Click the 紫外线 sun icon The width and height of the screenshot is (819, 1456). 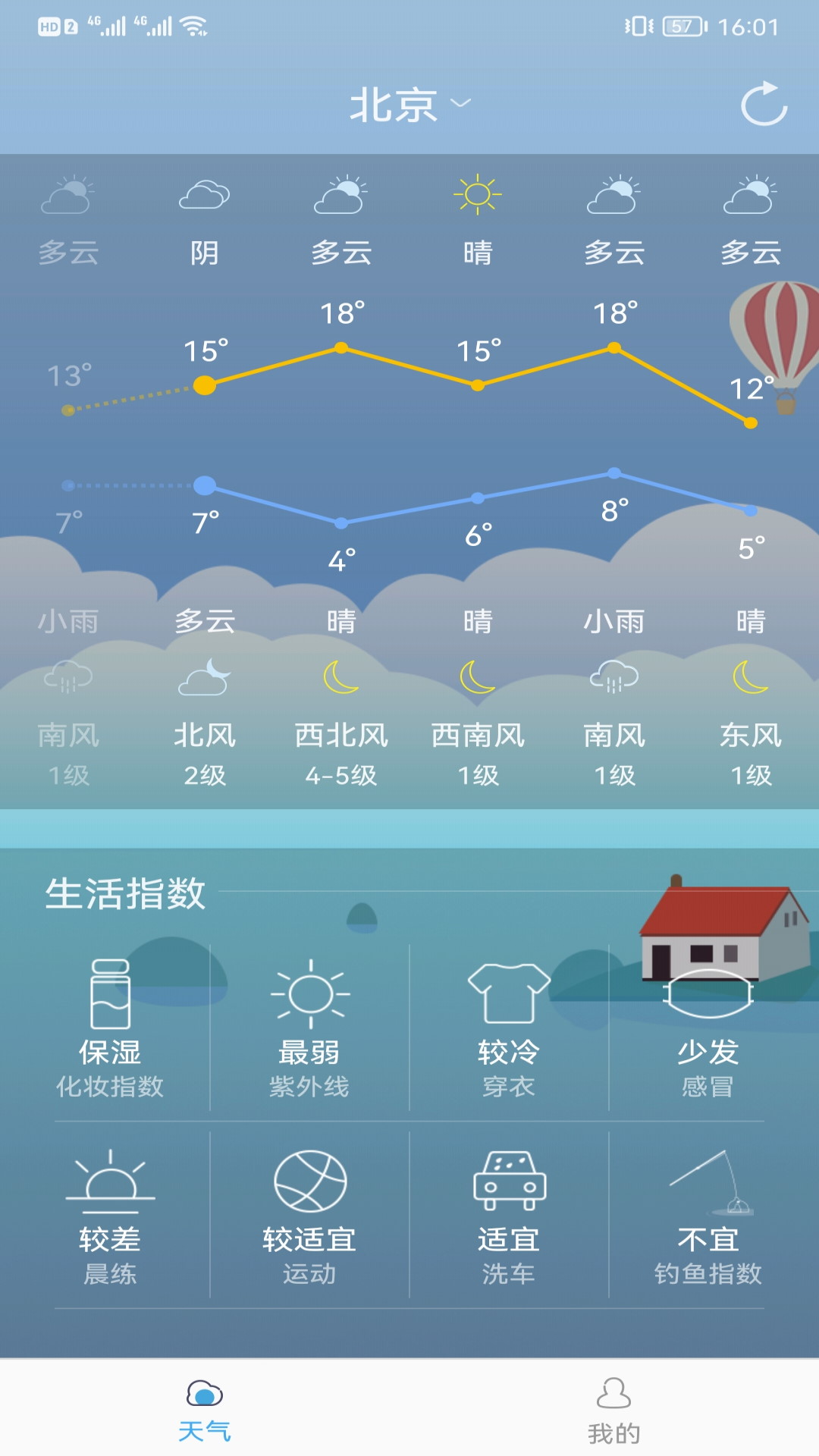tap(311, 993)
